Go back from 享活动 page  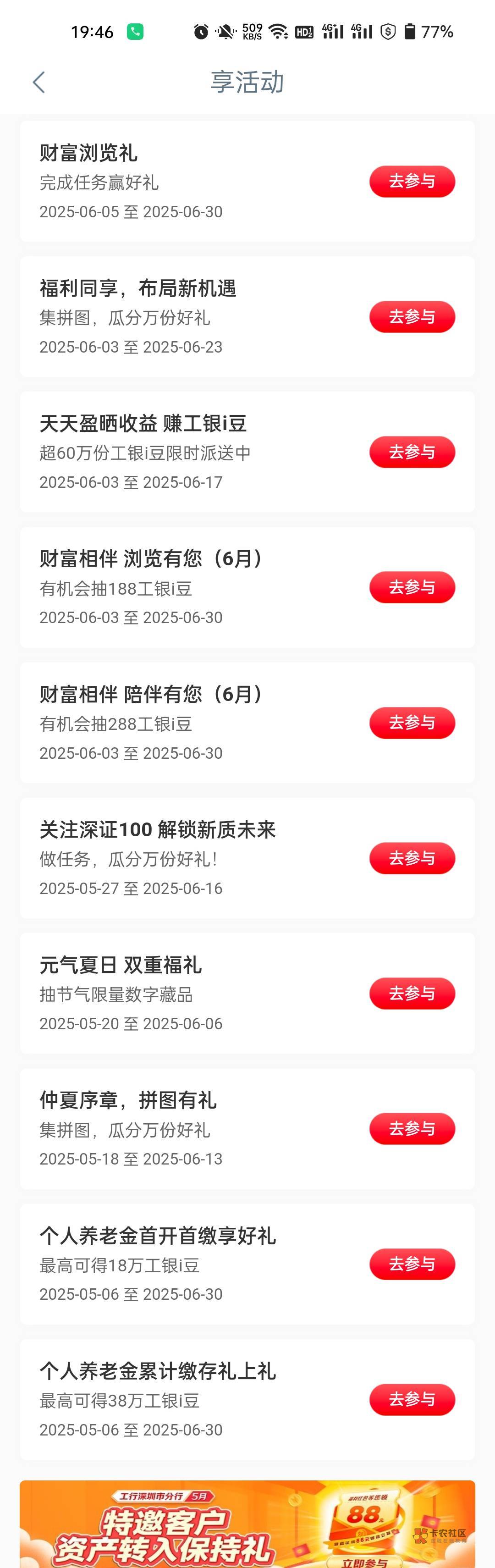point(39,82)
